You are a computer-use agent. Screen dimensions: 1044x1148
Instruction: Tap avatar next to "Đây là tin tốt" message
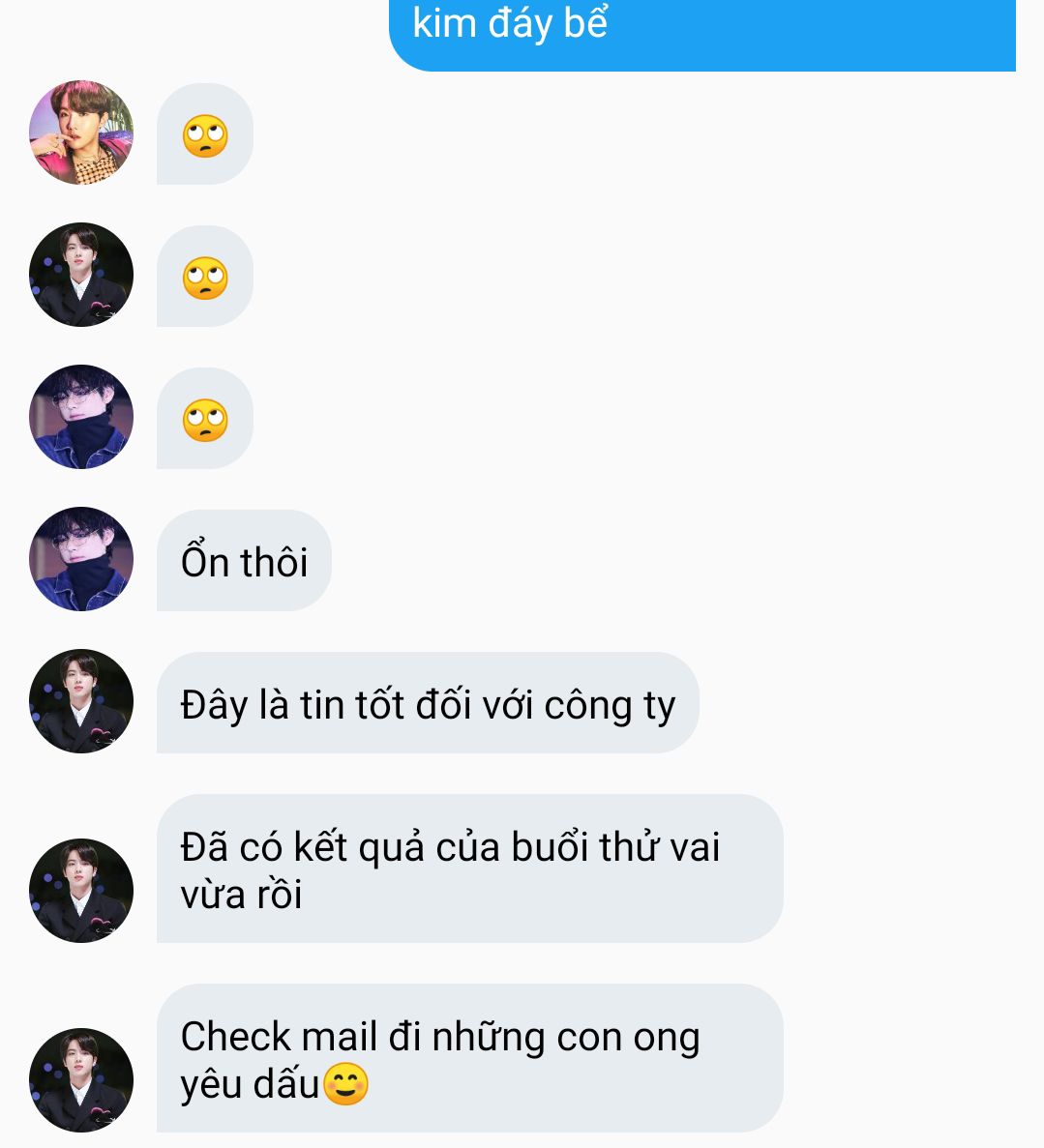(x=81, y=701)
